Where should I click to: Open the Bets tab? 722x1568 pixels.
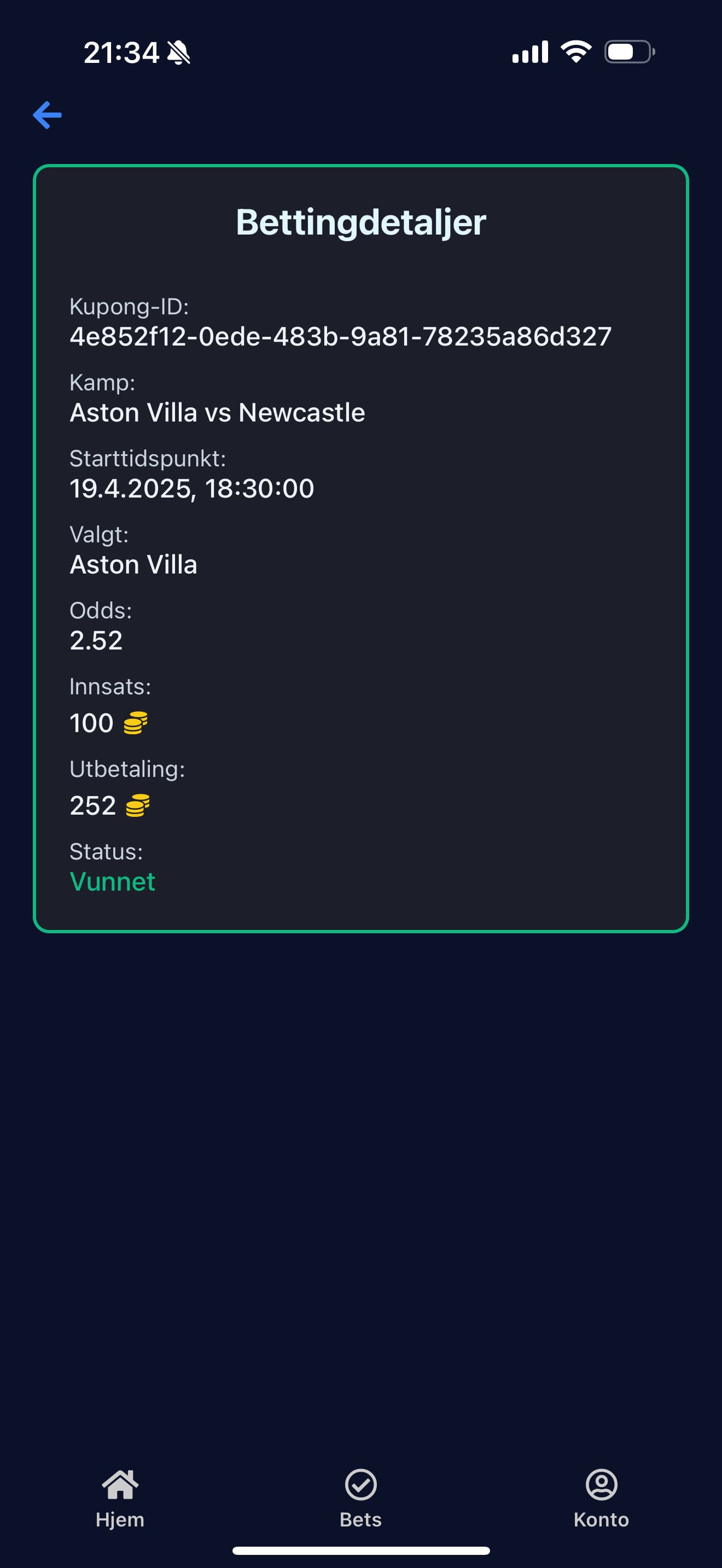(361, 1498)
